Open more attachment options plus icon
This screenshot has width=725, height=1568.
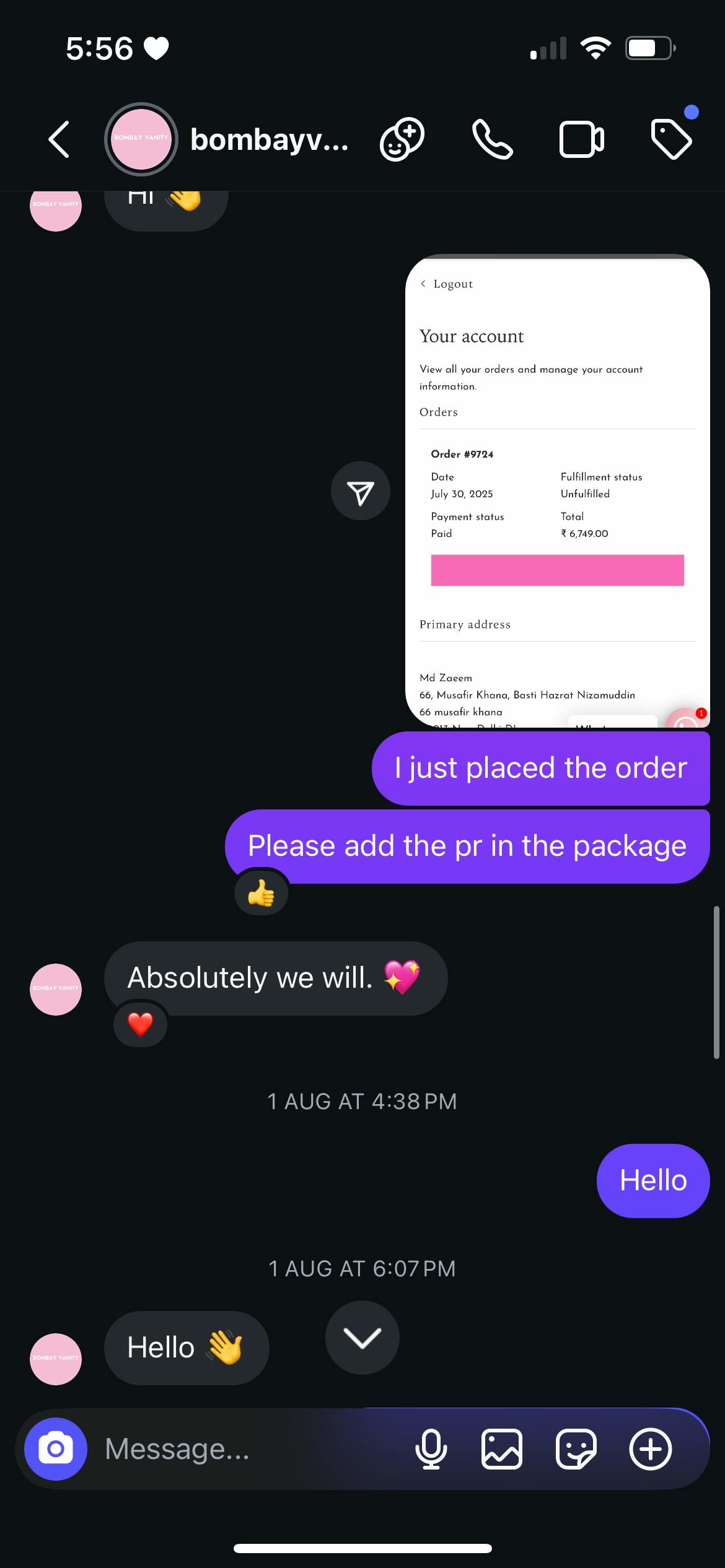coord(651,1449)
